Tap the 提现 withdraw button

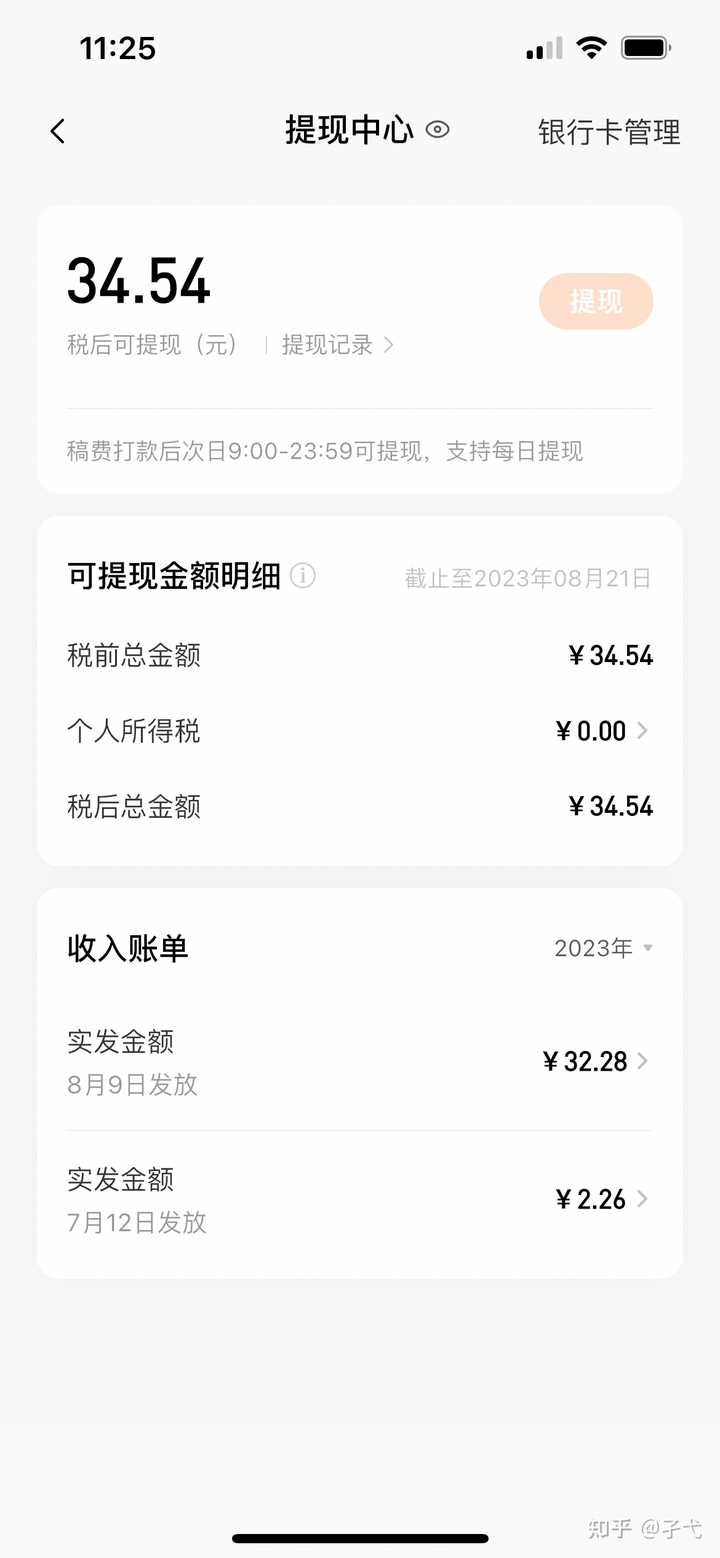pos(596,301)
